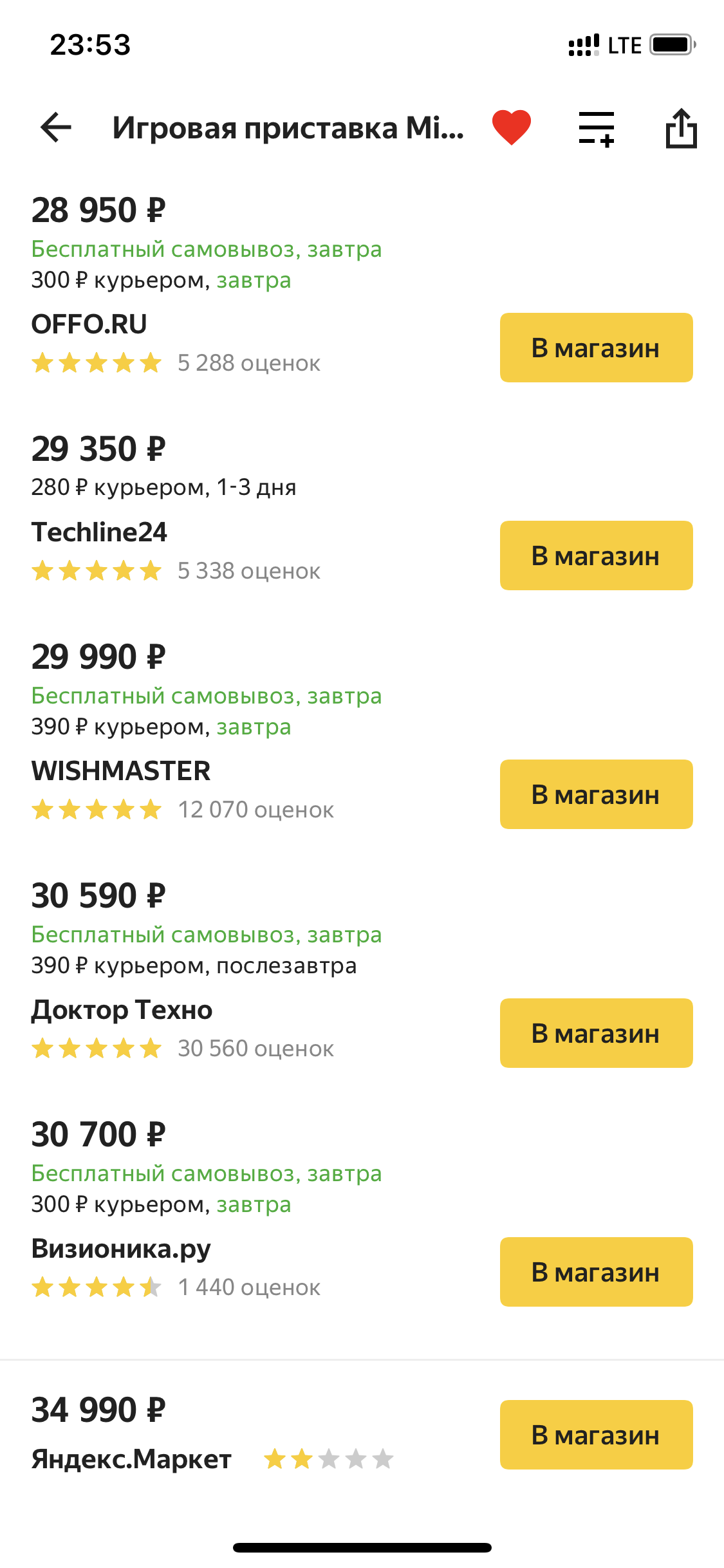Share this product
Screen dimensions: 724x1568
(x=681, y=127)
